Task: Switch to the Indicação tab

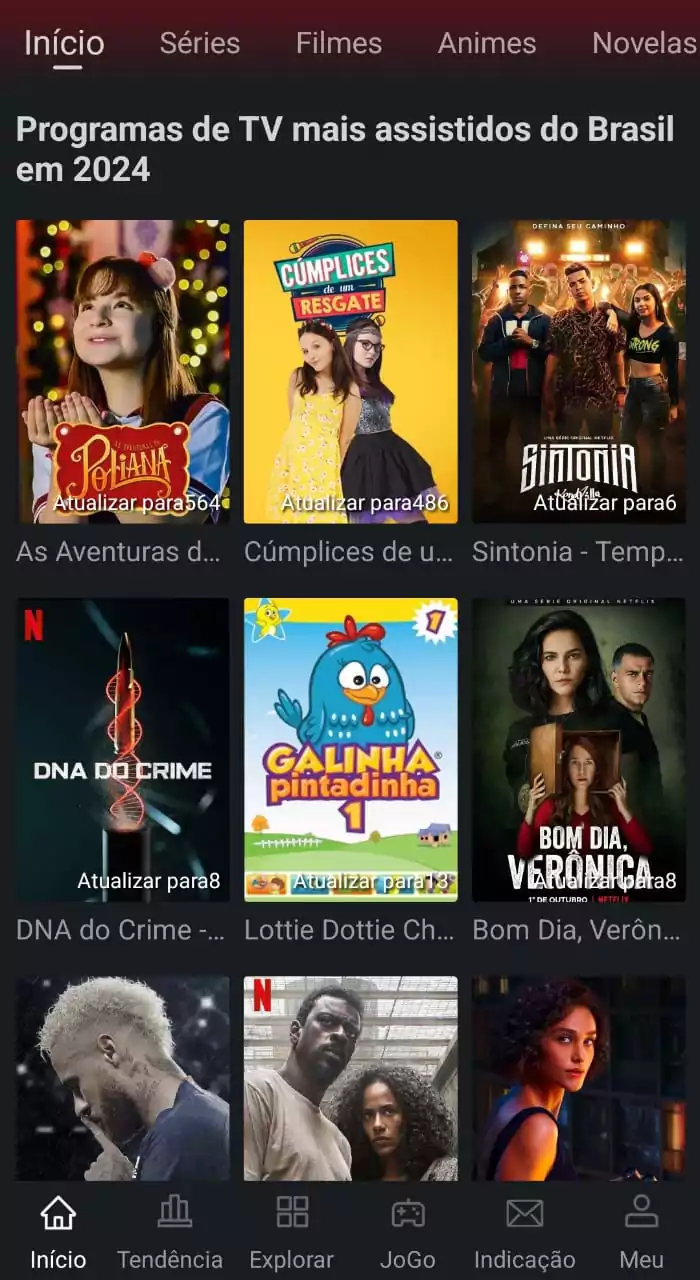Action: point(525,1231)
